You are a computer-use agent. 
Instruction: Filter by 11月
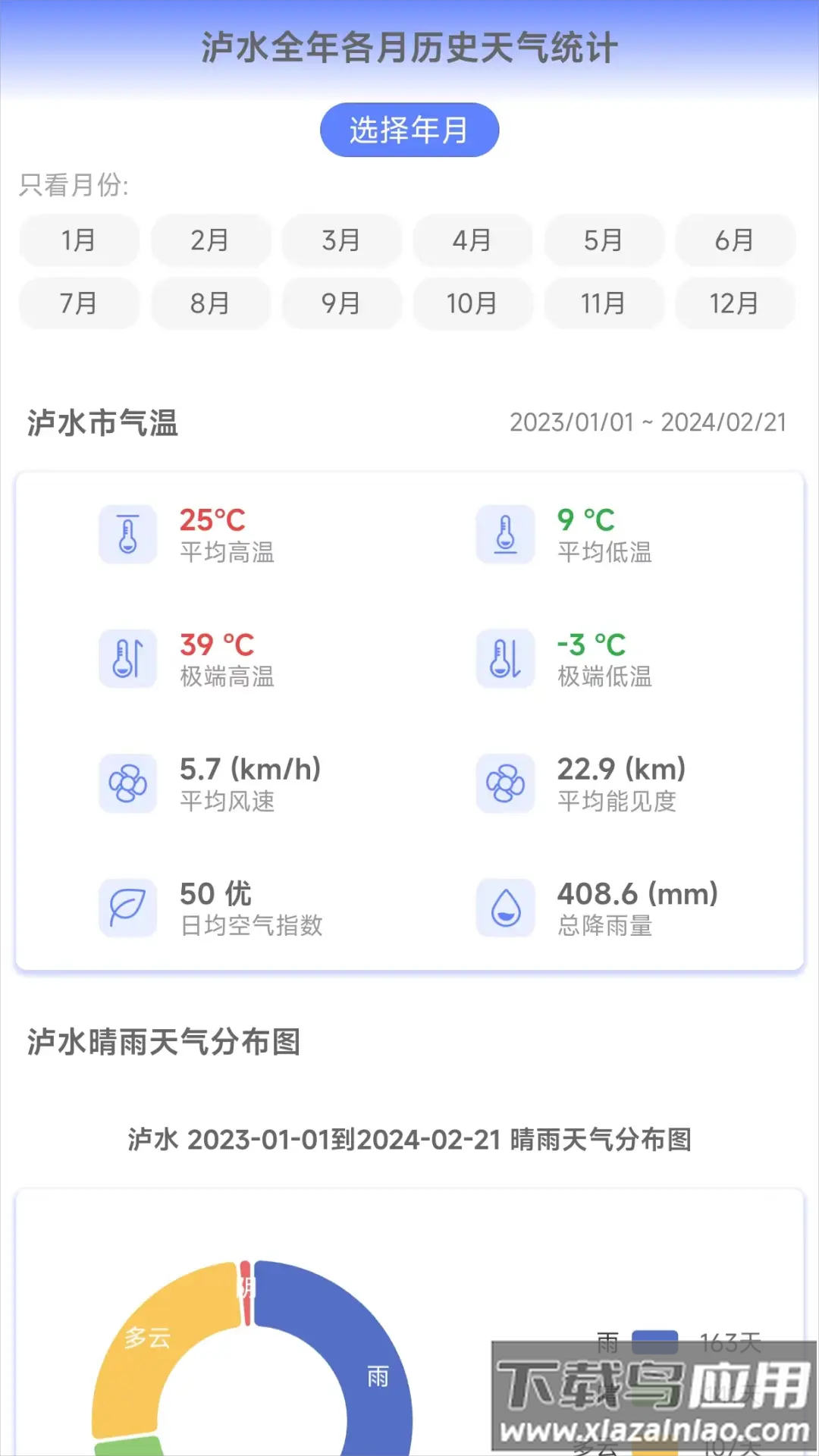pyautogui.click(x=604, y=303)
